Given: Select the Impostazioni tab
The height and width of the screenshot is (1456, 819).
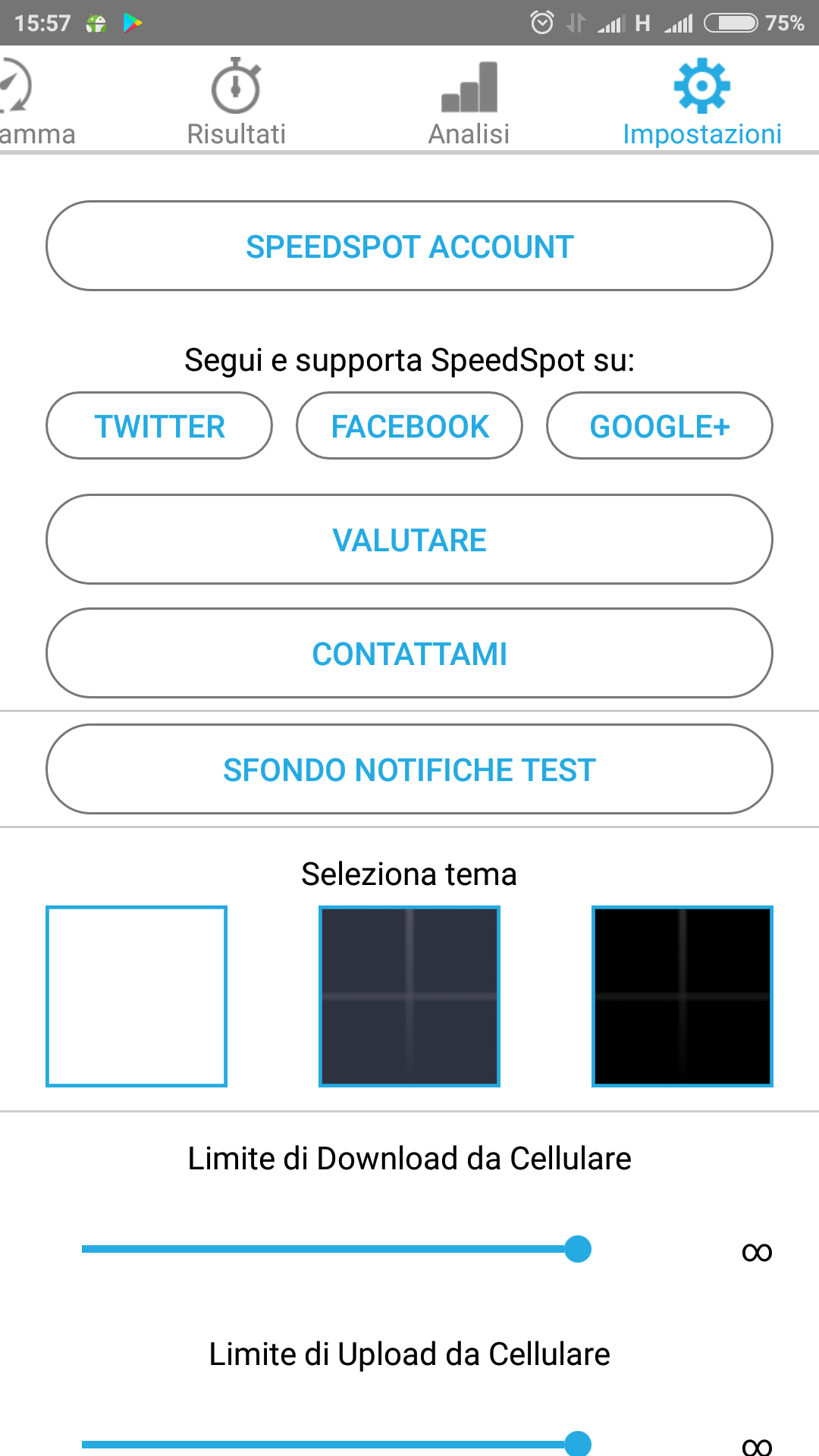Looking at the screenshot, I should click(x=701, y=102).
